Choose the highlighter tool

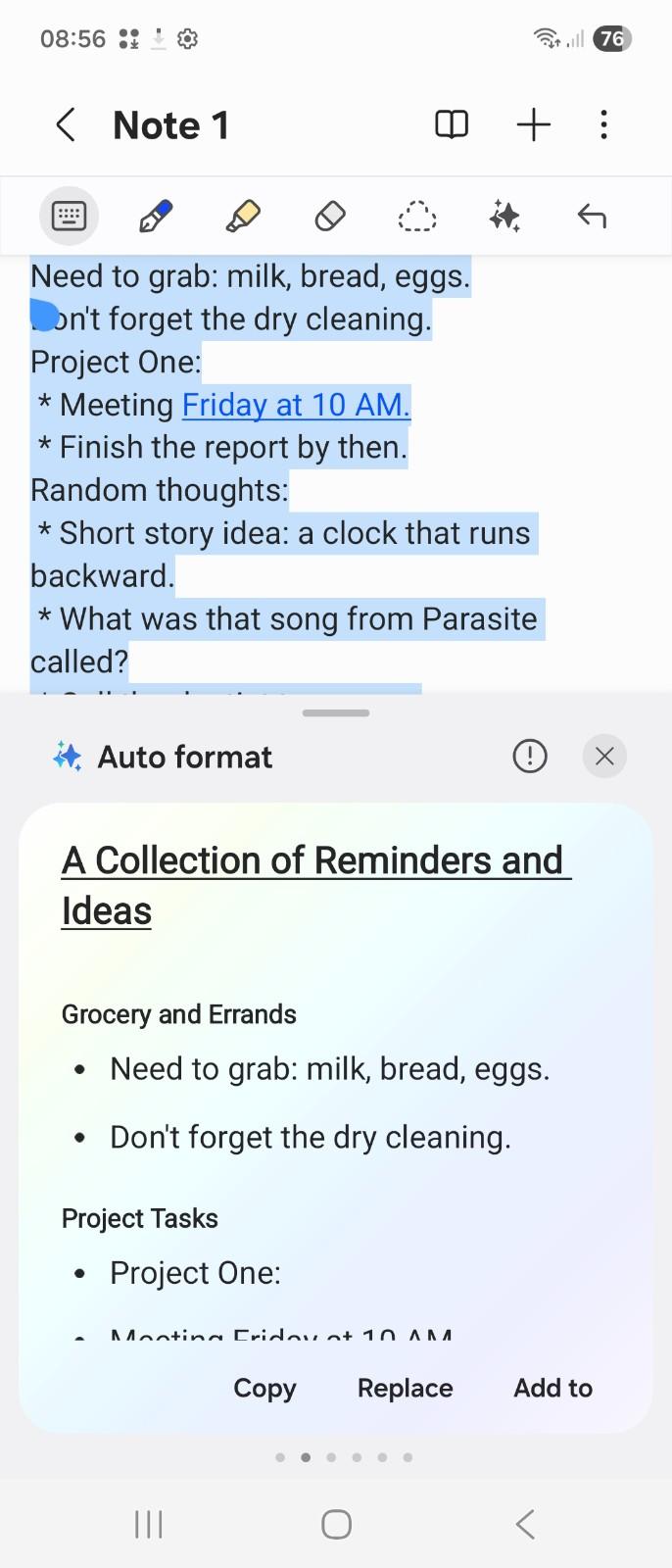pos(243,216)
